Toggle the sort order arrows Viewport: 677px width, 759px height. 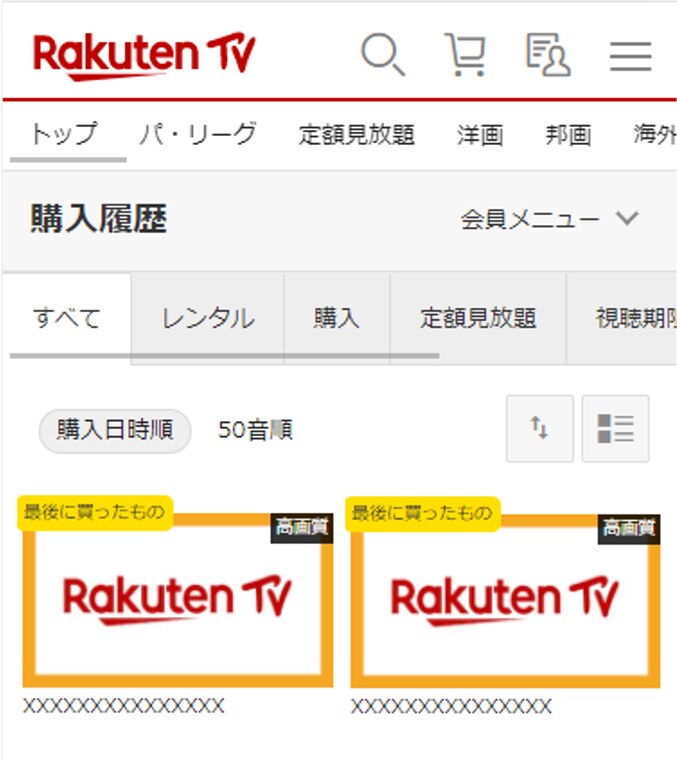(x=539, y=429)
